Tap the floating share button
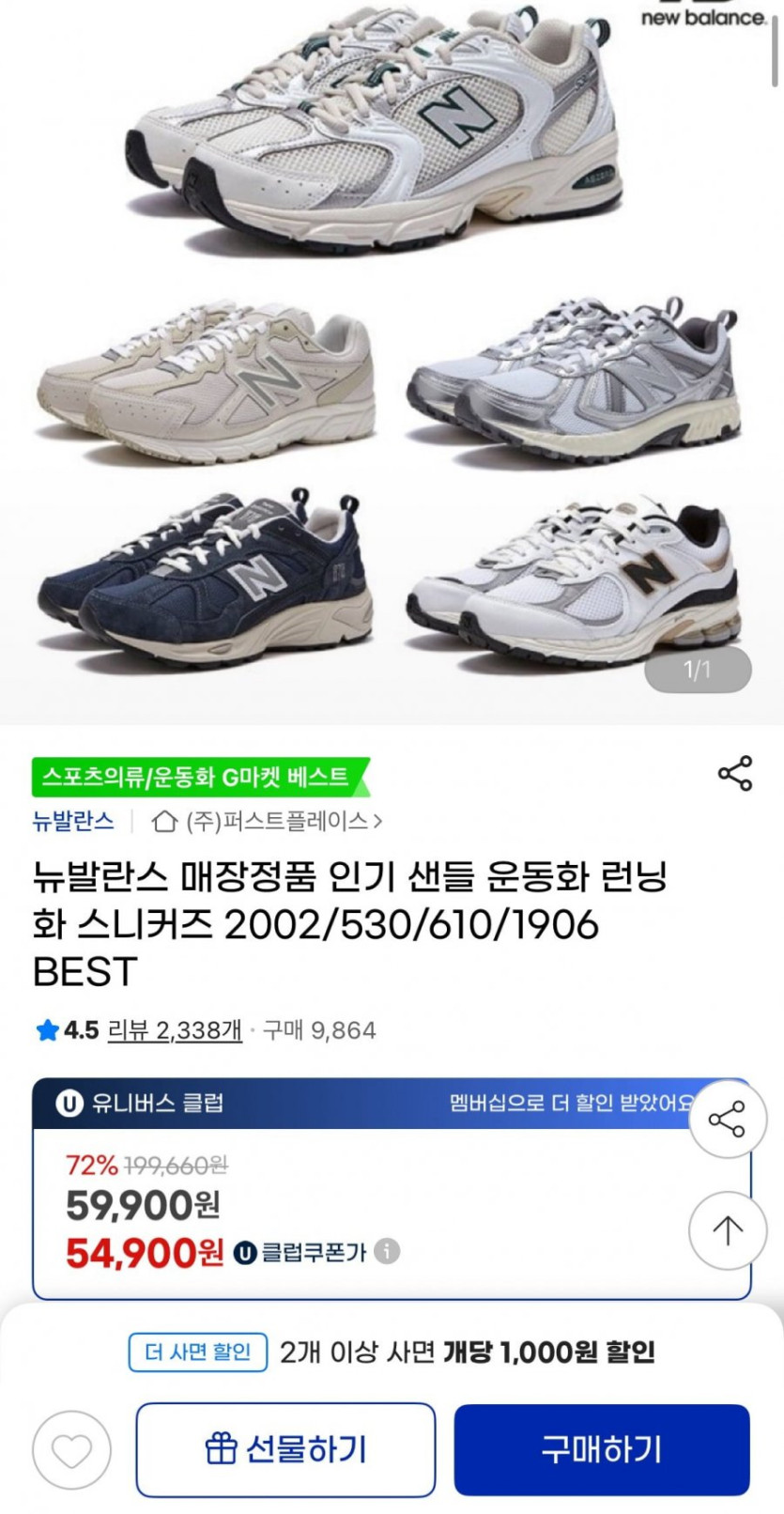784x1514 pixels. pyautogui.click(x=727, y=1120)
